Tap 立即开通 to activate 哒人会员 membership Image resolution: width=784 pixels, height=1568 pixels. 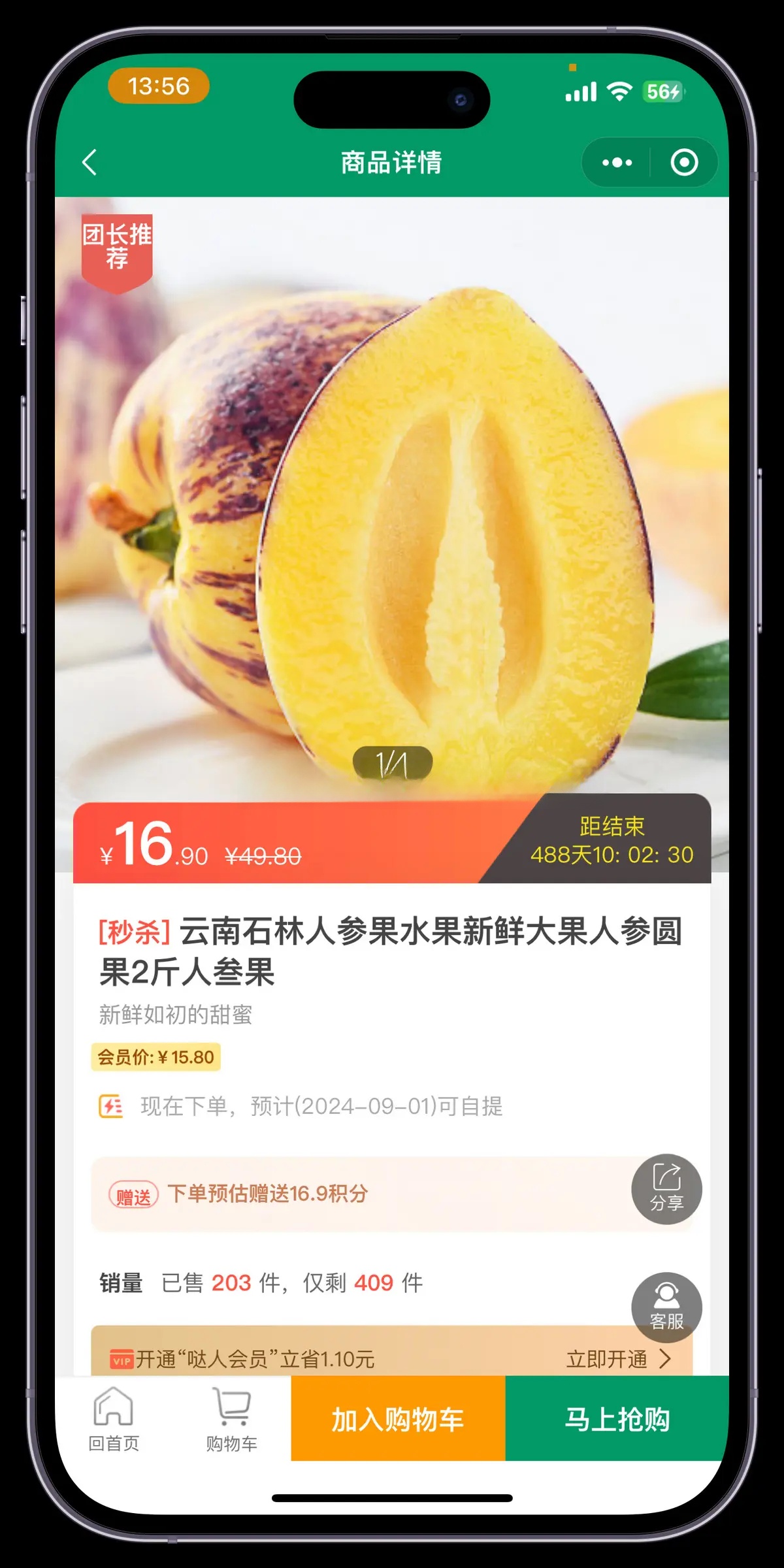click(617, 1359)
